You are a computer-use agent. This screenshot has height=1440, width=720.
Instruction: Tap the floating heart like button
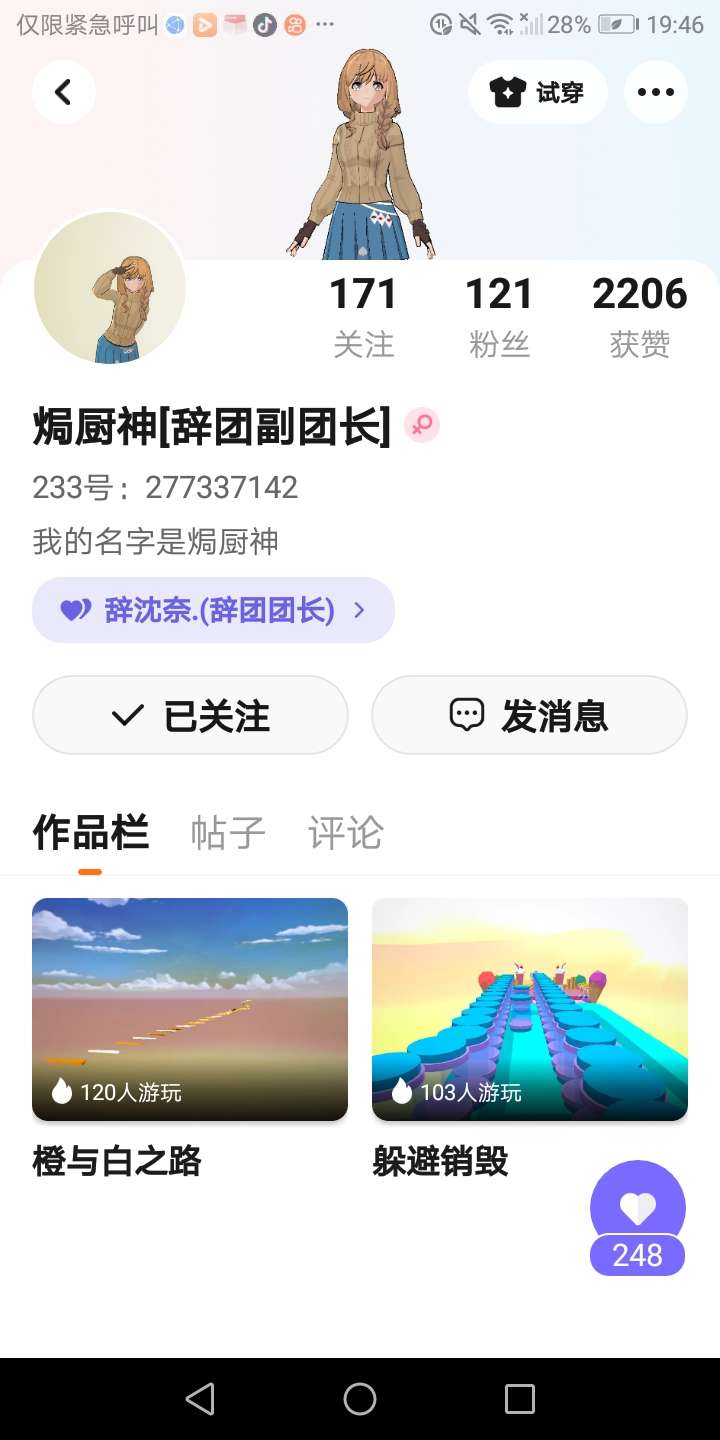637,1208
